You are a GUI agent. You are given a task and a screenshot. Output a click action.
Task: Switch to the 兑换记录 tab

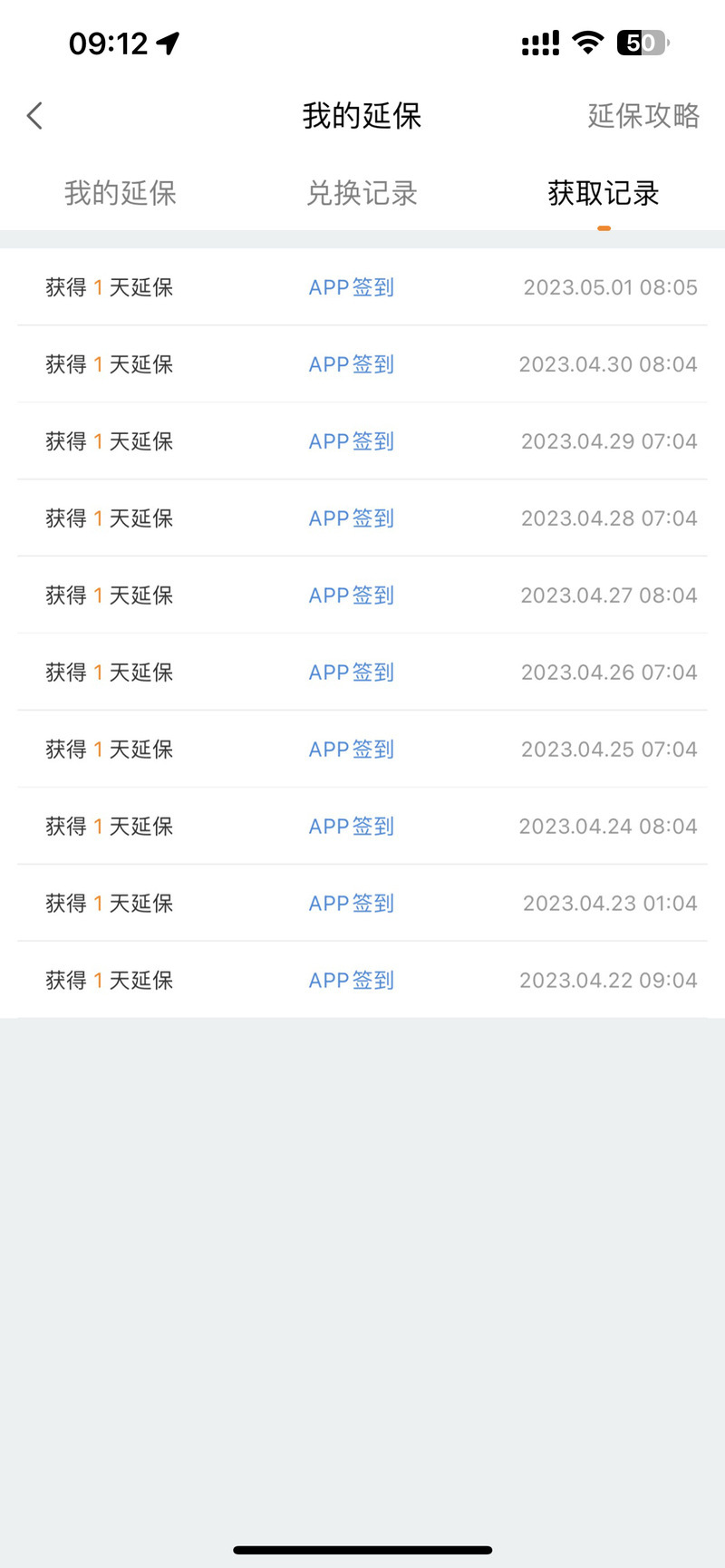(x=362, y=193)
